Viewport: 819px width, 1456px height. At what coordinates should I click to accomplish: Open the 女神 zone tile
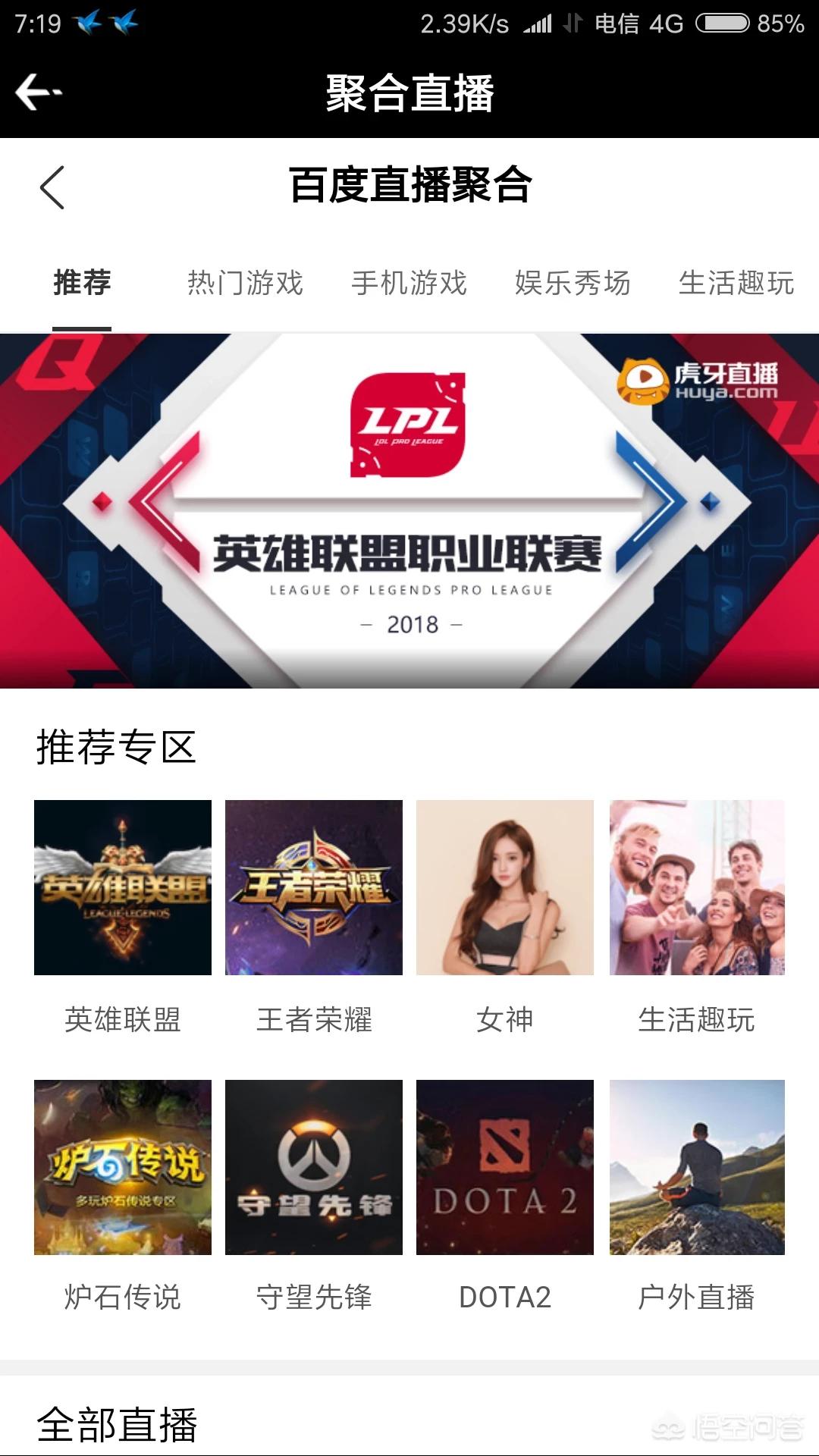(x=505, y=887)
